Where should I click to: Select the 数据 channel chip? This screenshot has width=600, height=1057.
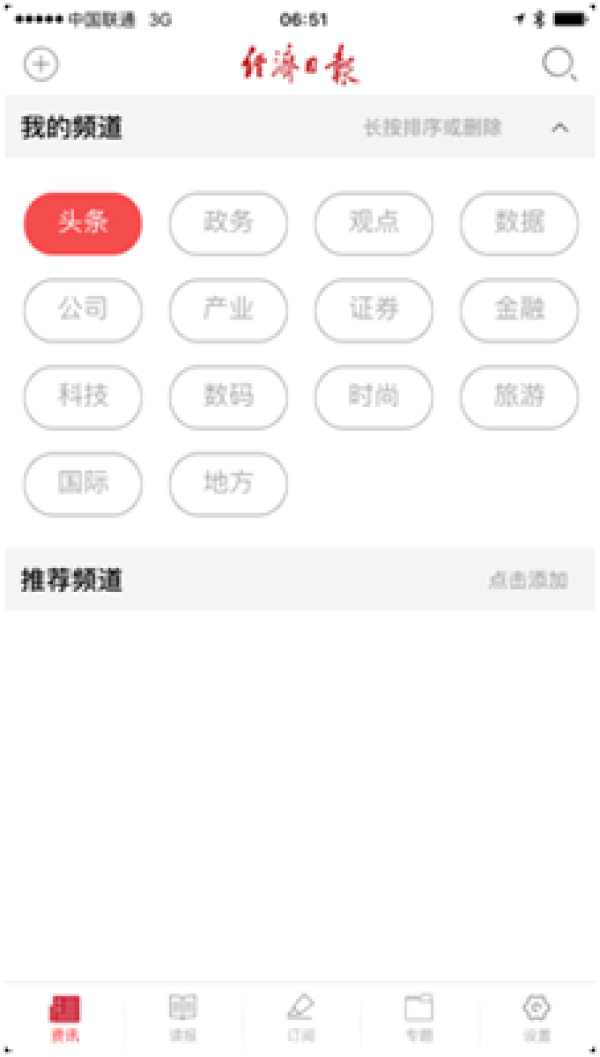point(519,223)
